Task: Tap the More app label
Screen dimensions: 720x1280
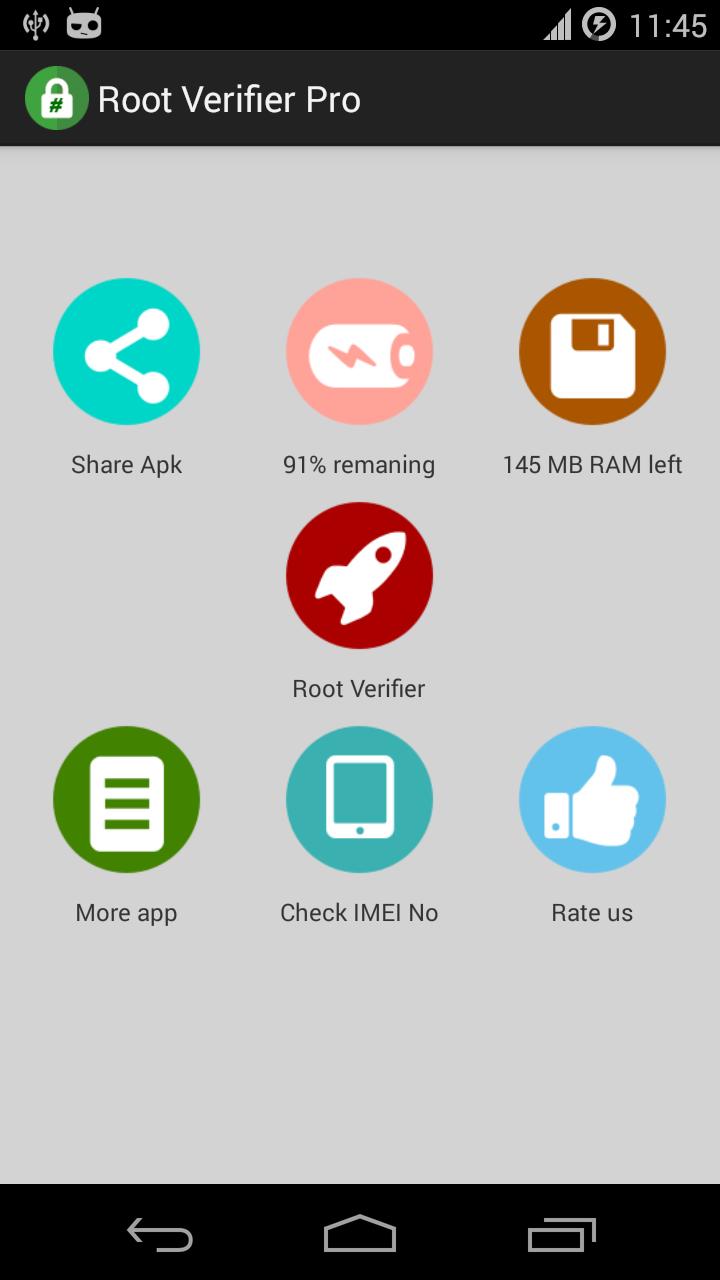Action: (x=126, y=912)
